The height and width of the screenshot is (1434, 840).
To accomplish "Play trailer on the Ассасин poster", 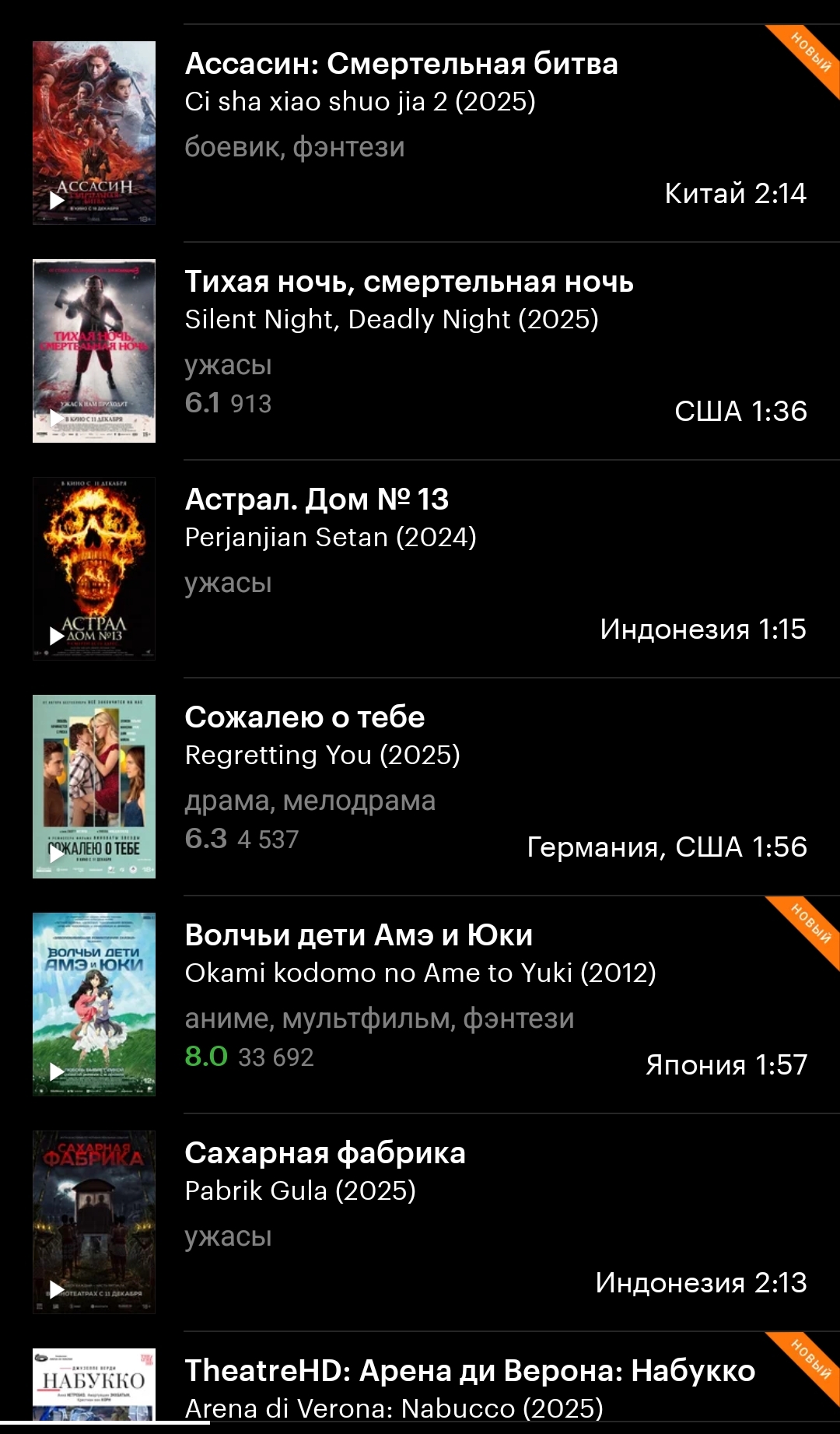I will coord(57,201).
